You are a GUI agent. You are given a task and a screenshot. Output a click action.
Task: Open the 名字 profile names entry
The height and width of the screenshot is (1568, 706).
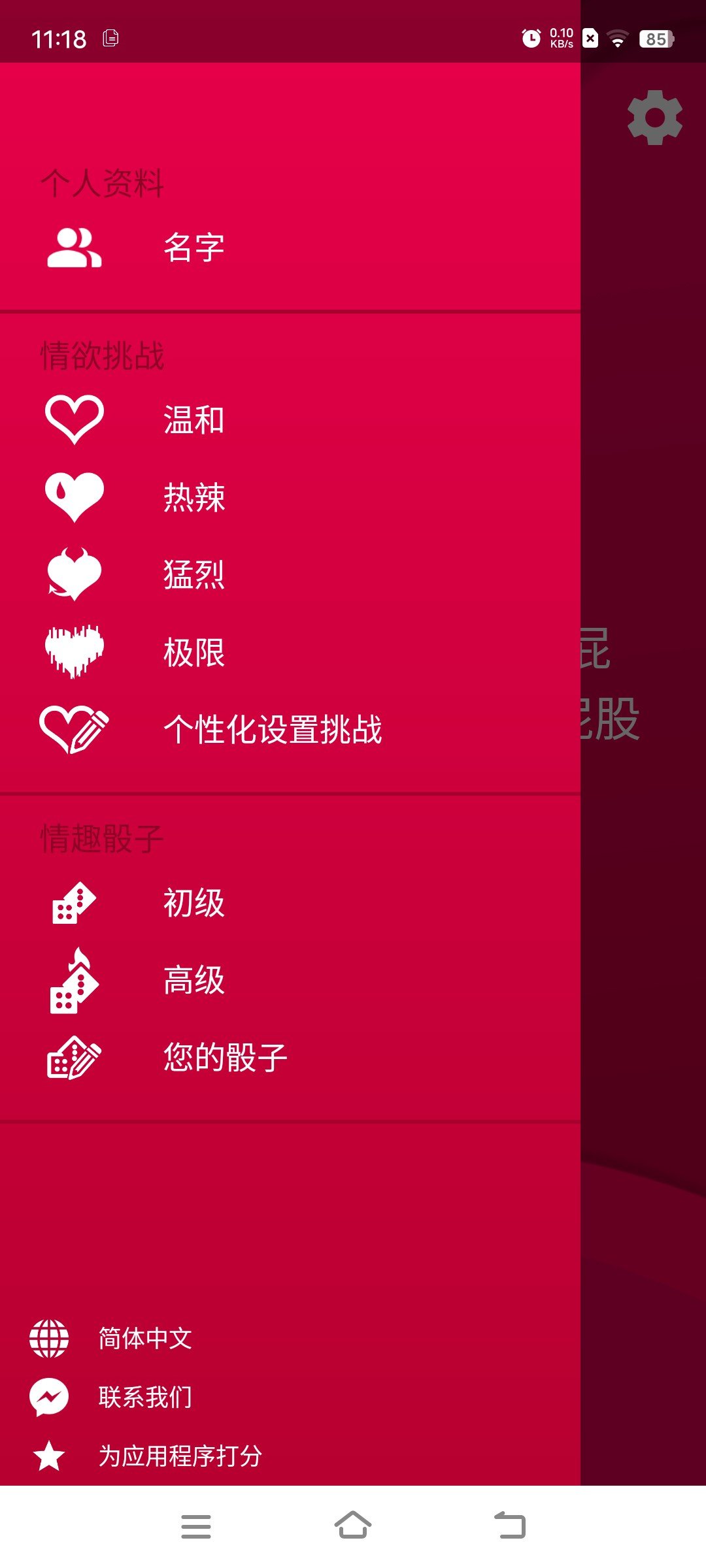(193, 248)
